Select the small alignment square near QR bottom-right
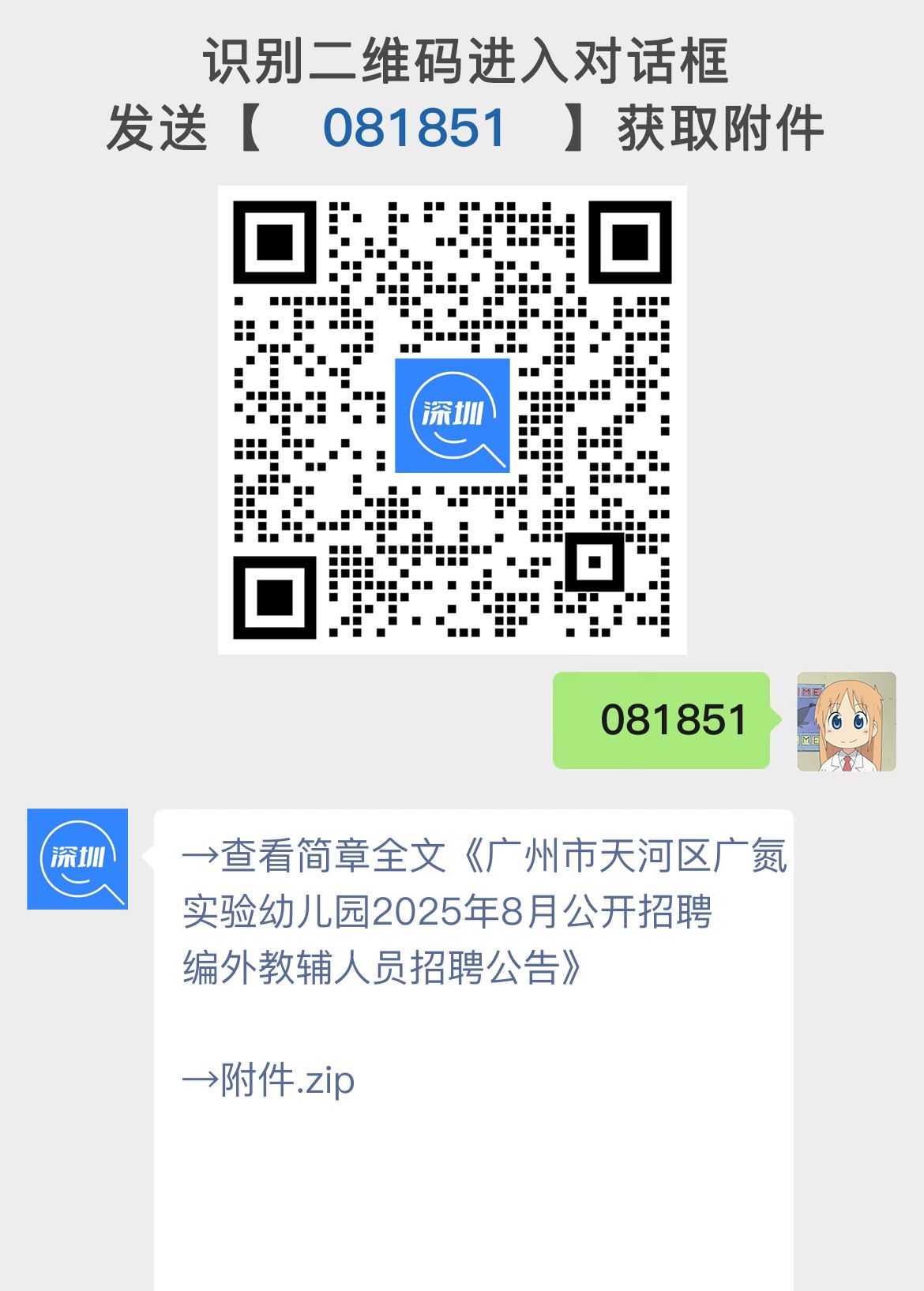The image size is (924, 1291). point(594,562)
